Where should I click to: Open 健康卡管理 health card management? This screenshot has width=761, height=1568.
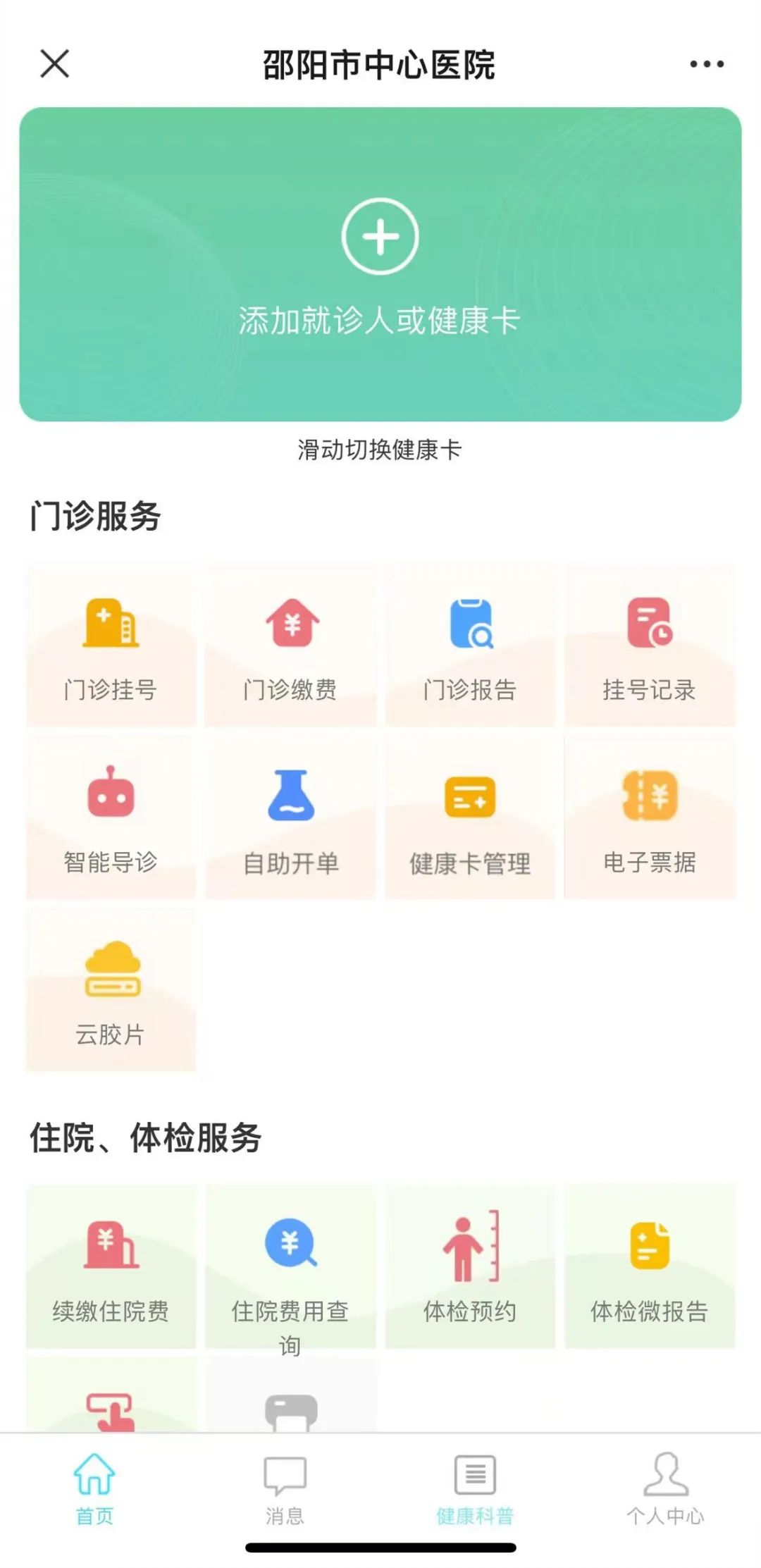point(470,819)
